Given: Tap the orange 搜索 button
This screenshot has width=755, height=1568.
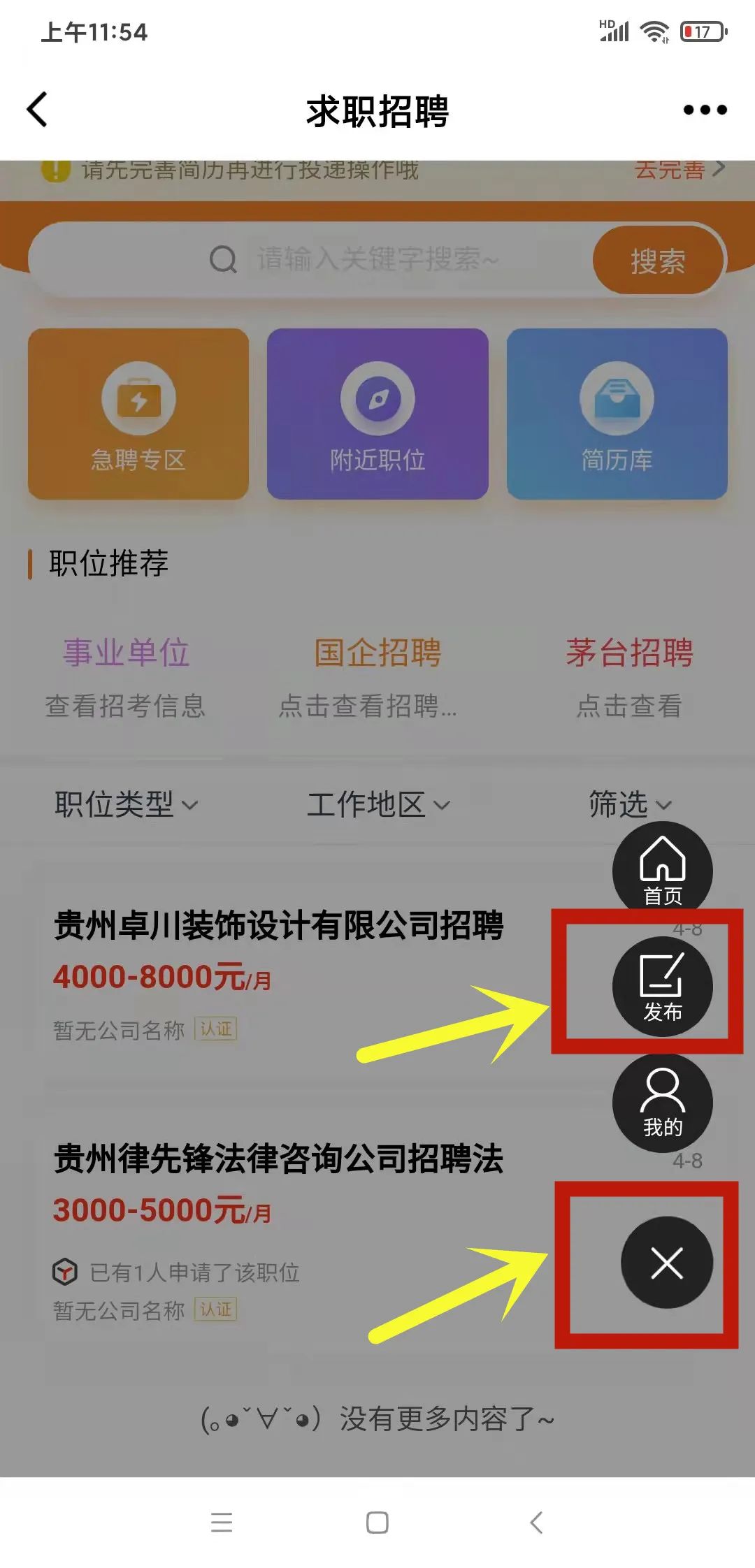Looking at the screenshot, I should pyautogui.click(x=658, y=261).
